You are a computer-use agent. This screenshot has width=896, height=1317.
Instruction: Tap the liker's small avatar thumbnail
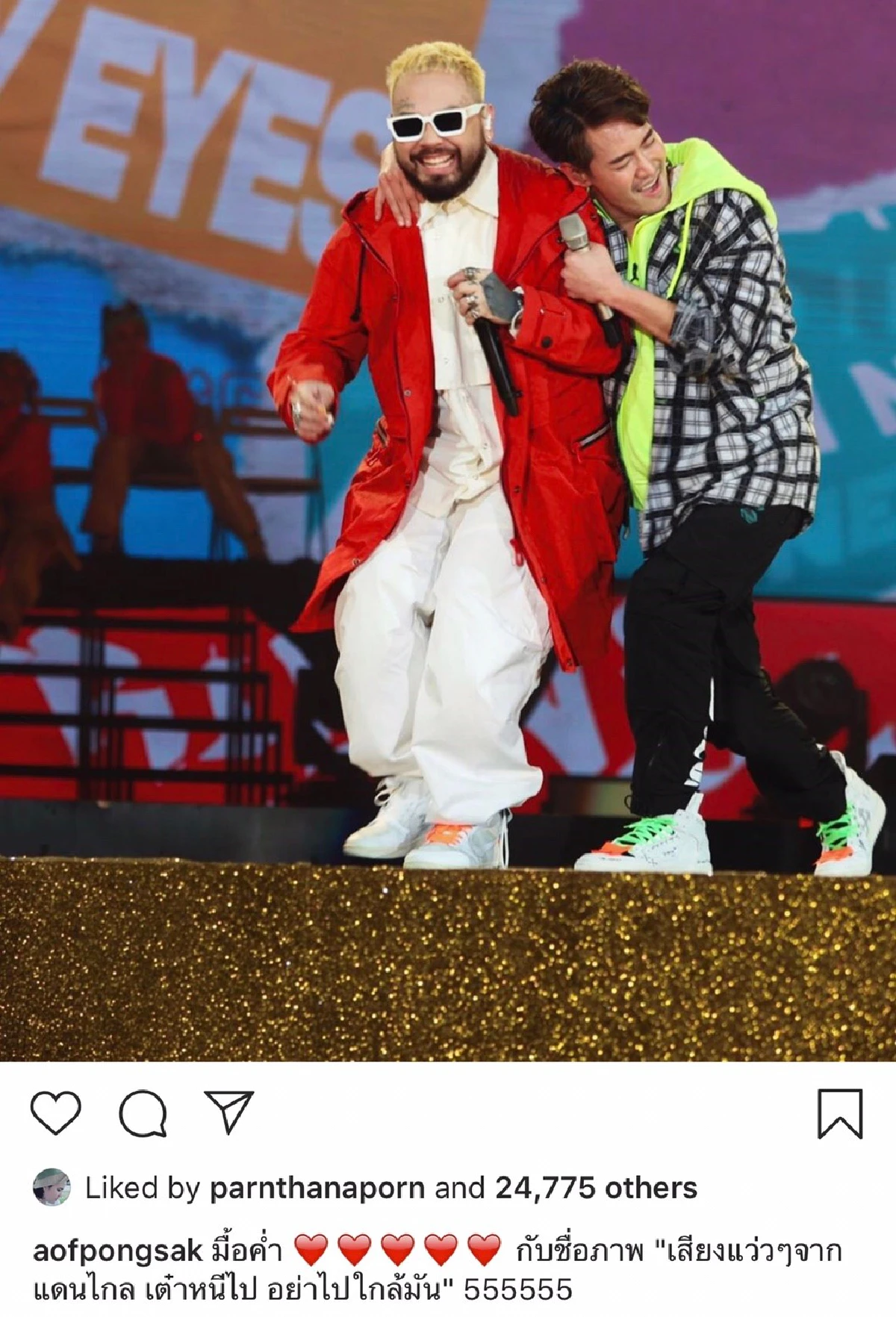coord(52,1187)
